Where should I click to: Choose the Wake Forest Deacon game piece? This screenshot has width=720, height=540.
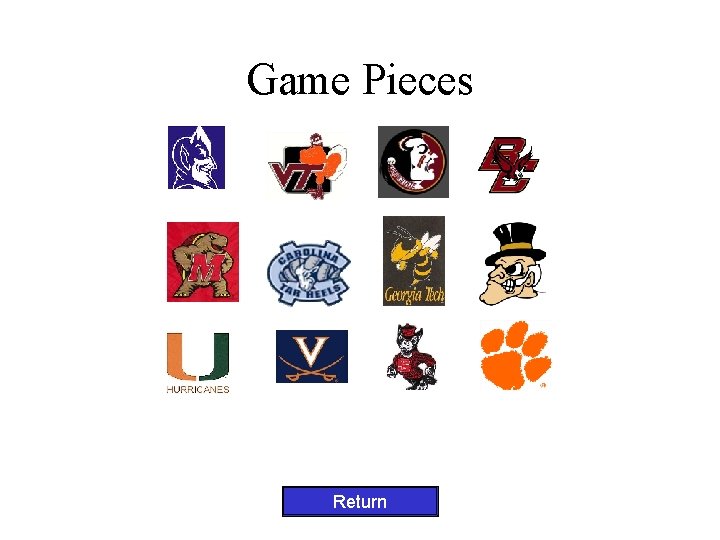click(512, 264)
